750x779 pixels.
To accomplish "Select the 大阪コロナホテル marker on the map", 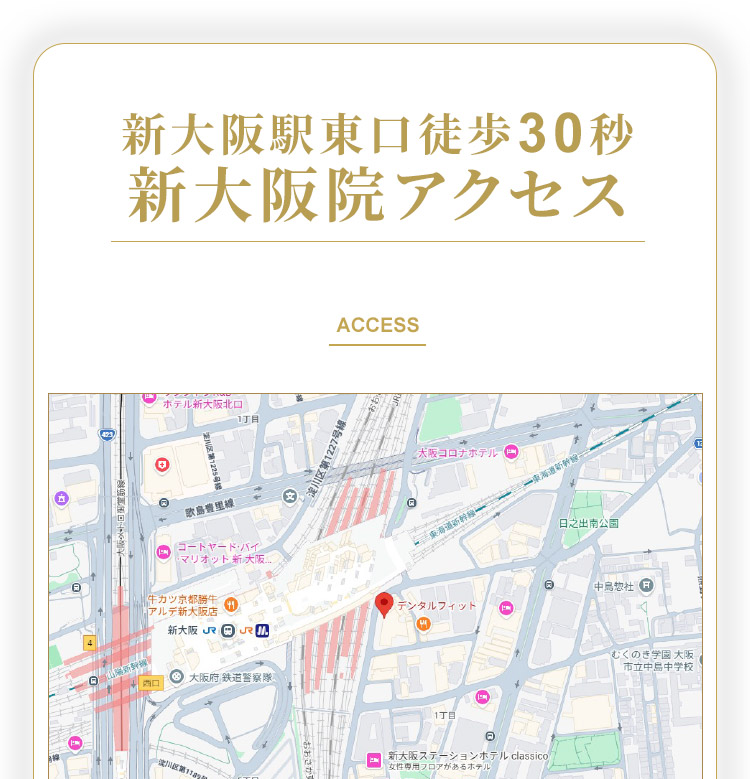I will coord(511,452).
